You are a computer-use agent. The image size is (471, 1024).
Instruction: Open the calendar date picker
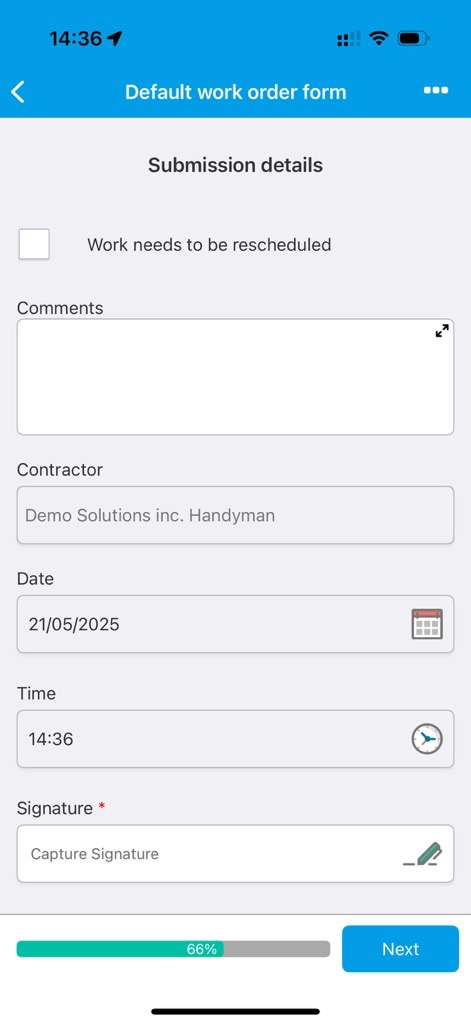[427, 624]
